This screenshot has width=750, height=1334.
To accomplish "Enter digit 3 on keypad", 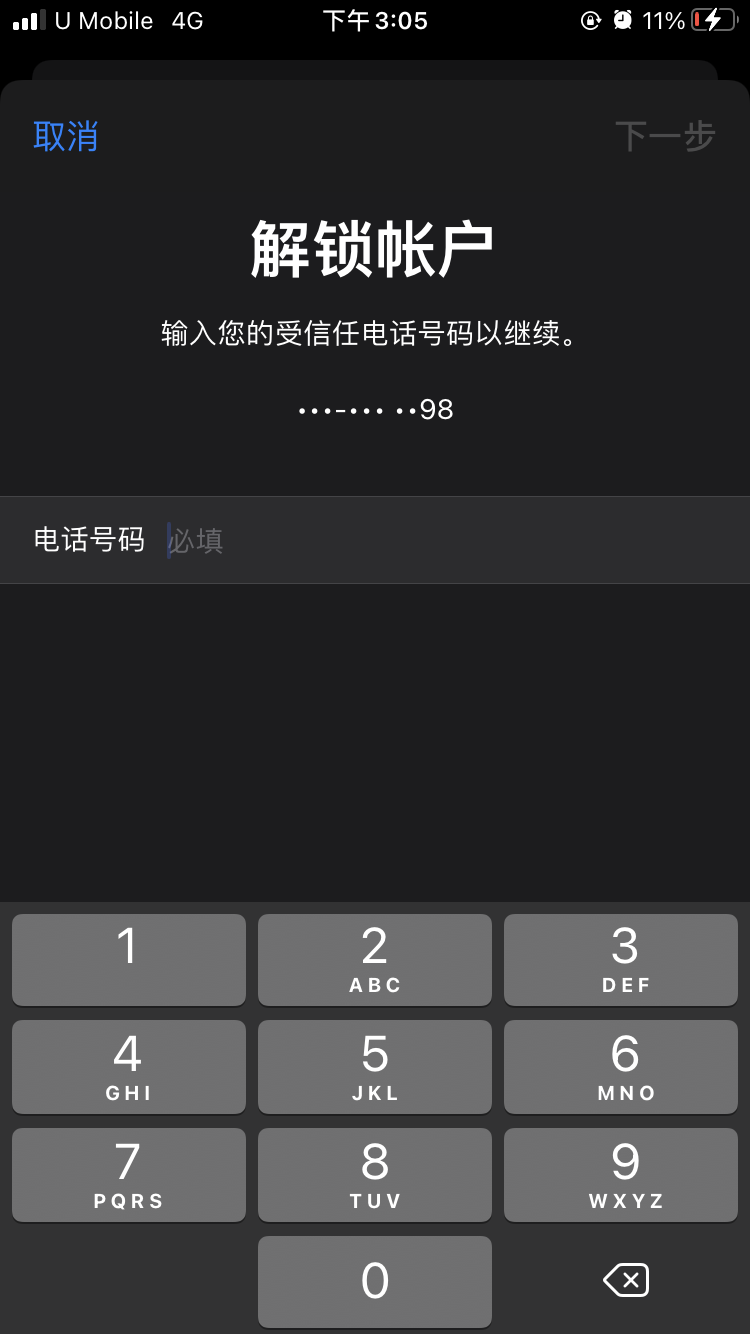I will click(x=621, y=959).
